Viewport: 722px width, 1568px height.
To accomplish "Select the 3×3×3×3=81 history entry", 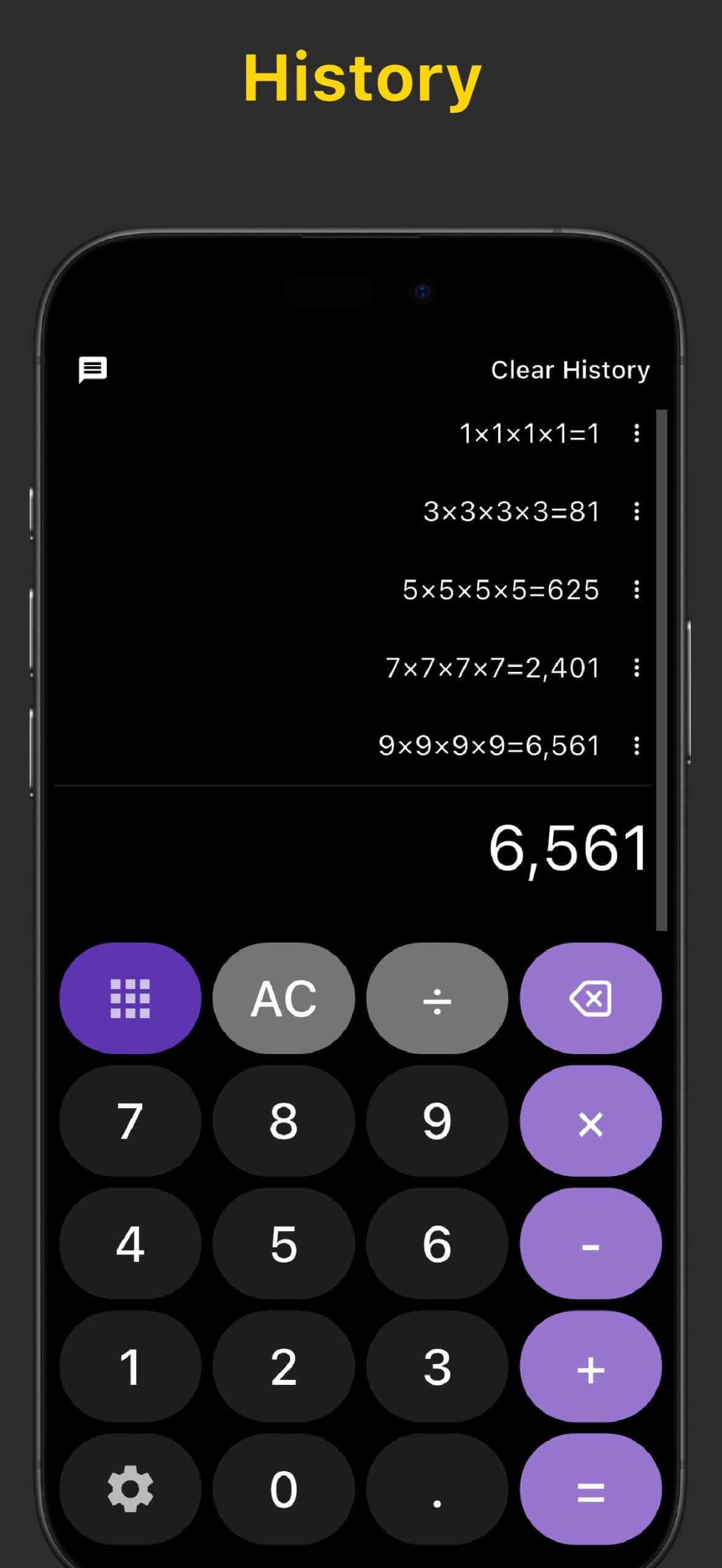I will 511,513.
